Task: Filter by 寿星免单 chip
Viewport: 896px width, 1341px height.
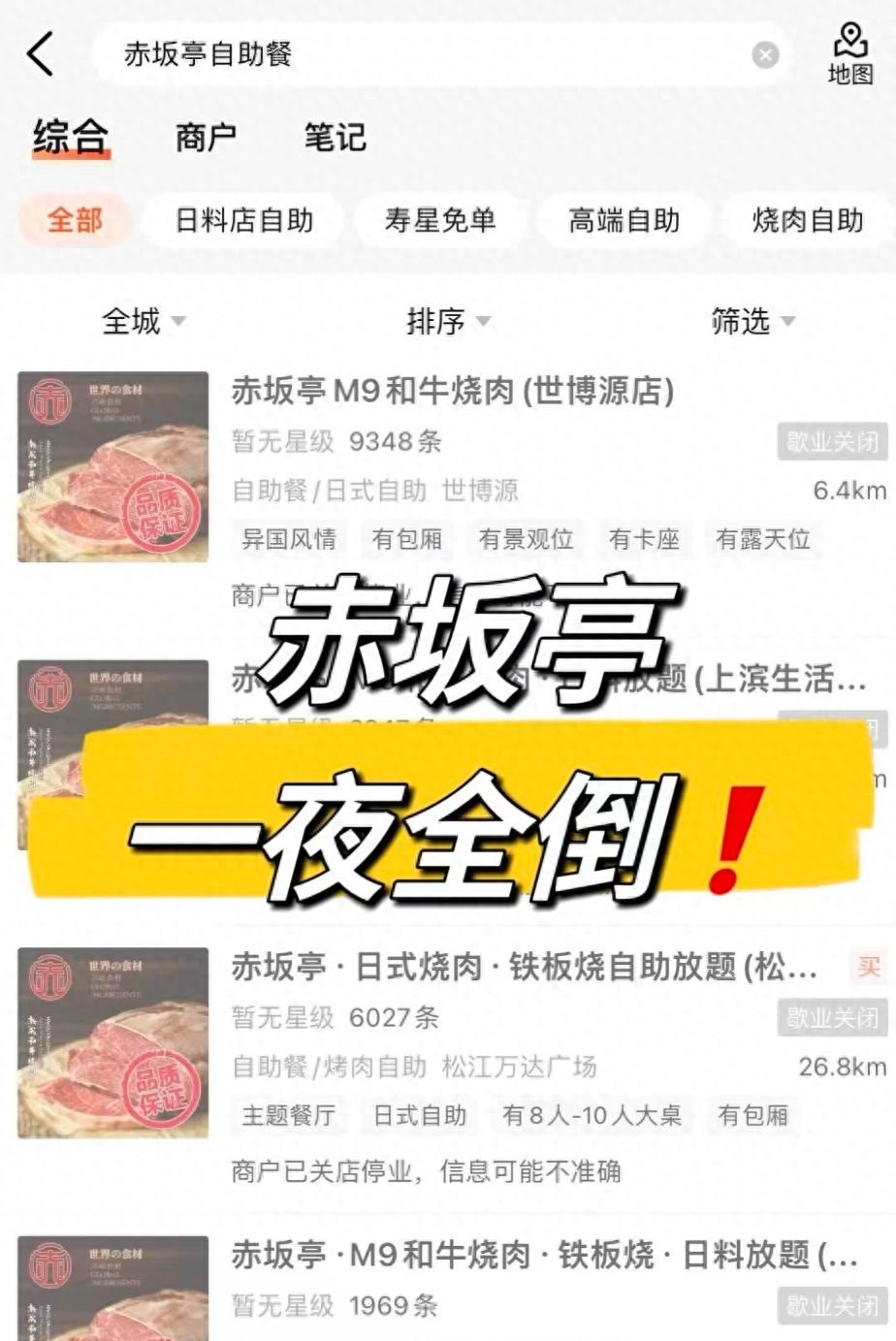Action: pyautogui.click(x=439, y=221)
